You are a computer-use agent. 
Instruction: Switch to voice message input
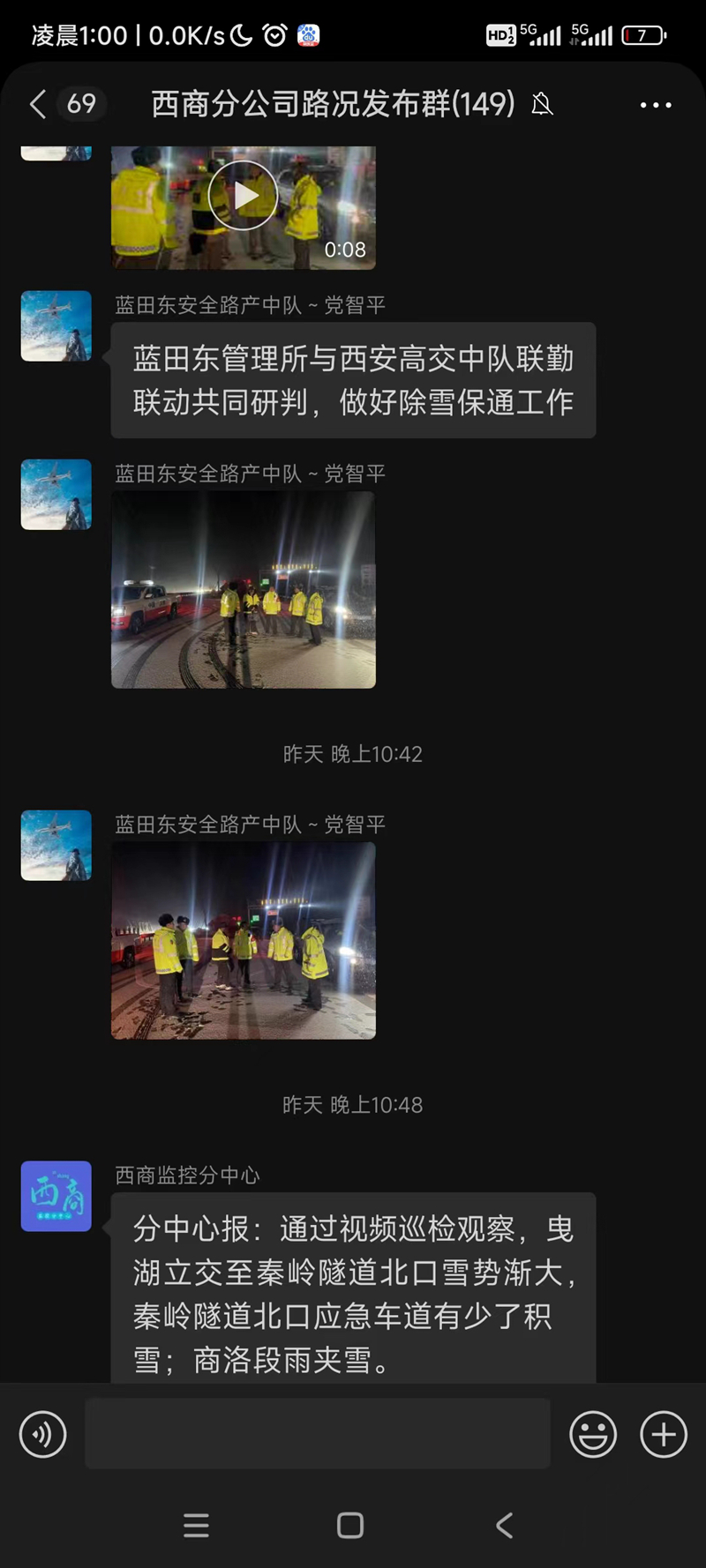coord(42,1435)
